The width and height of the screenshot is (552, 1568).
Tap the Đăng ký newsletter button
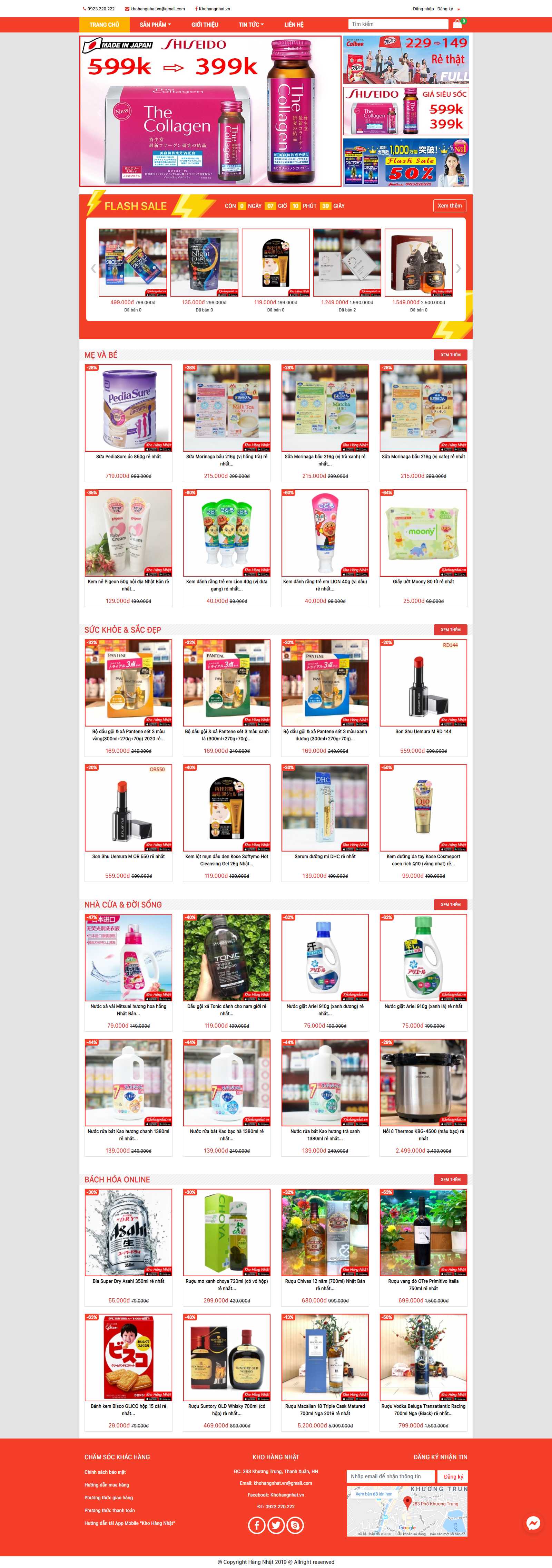[x=453, y=1477]
